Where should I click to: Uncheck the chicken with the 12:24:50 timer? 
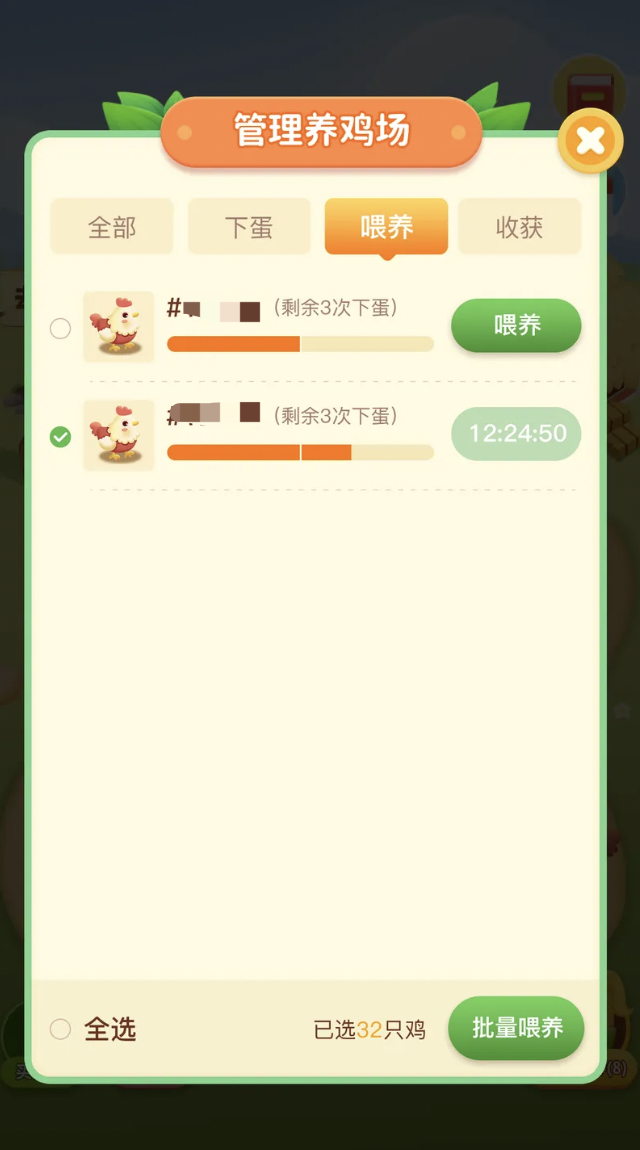click(x=60, y=437)
